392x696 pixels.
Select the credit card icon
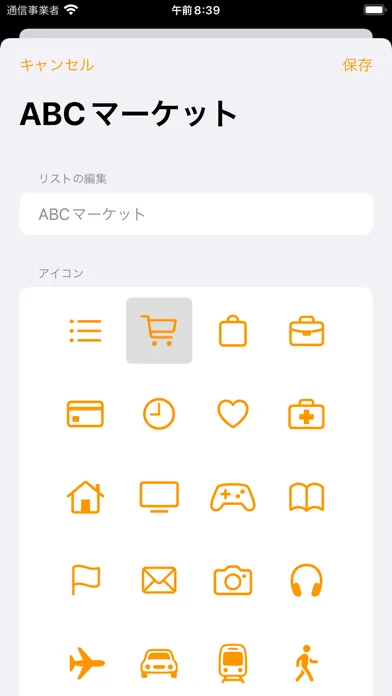tap(85, 414)
